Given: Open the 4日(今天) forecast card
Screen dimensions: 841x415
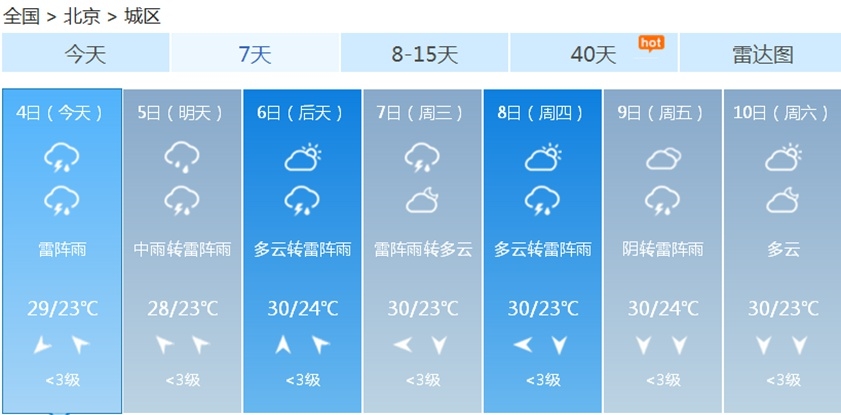Looking at the screenshot, I should pos(62,250).
